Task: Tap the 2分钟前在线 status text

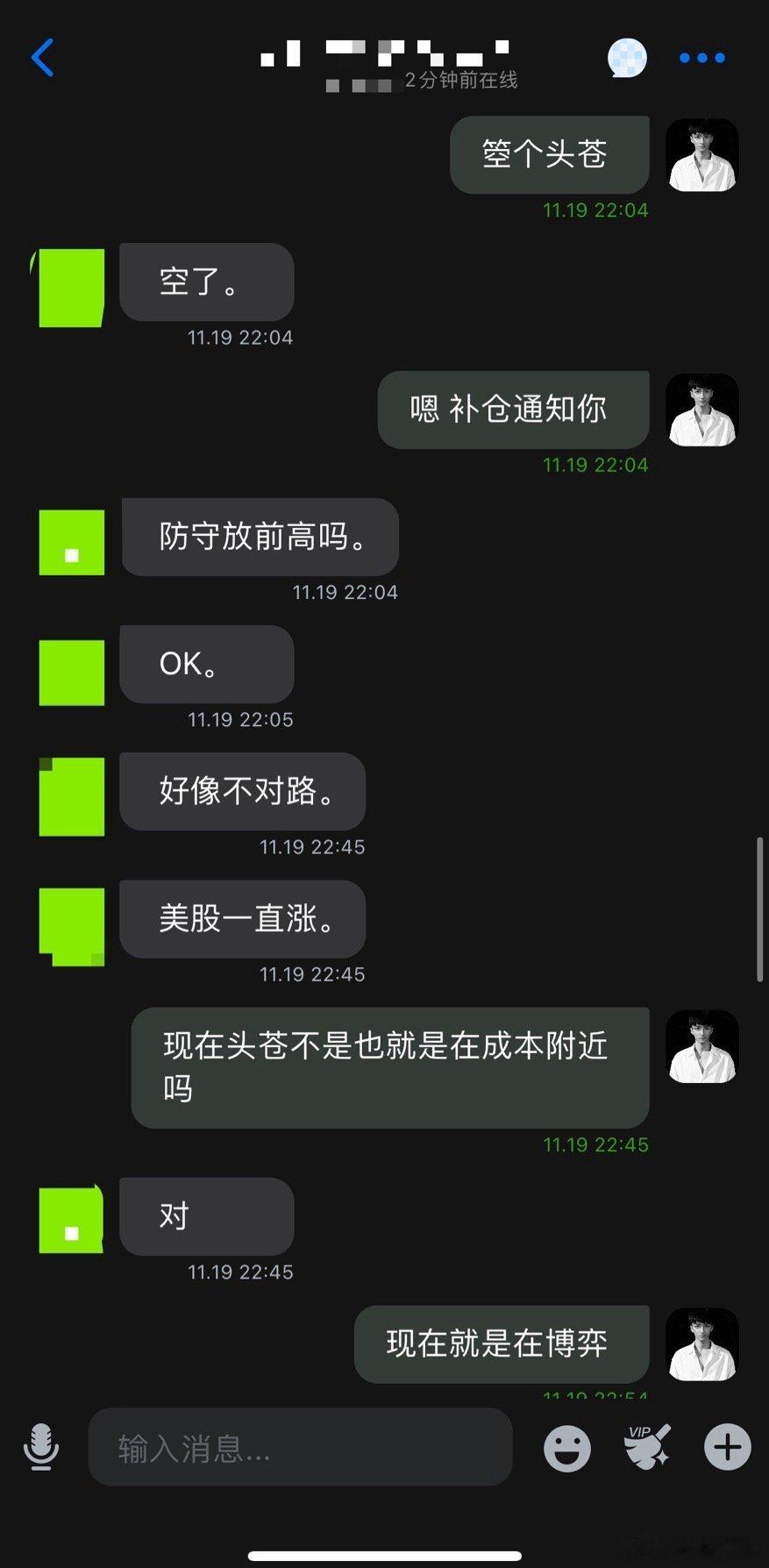Action: click(461, 79)
